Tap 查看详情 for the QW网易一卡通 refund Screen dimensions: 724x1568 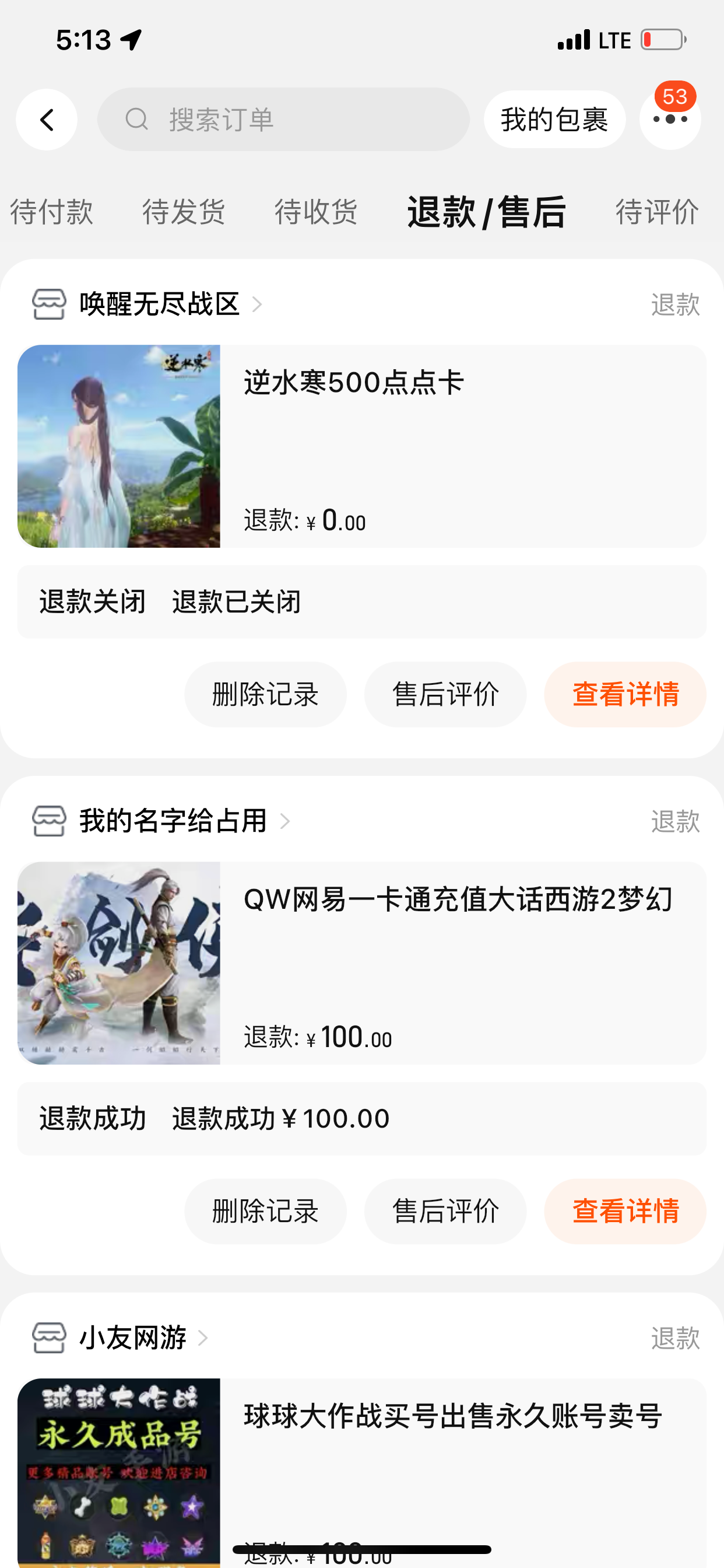[x=625, y=1212]
